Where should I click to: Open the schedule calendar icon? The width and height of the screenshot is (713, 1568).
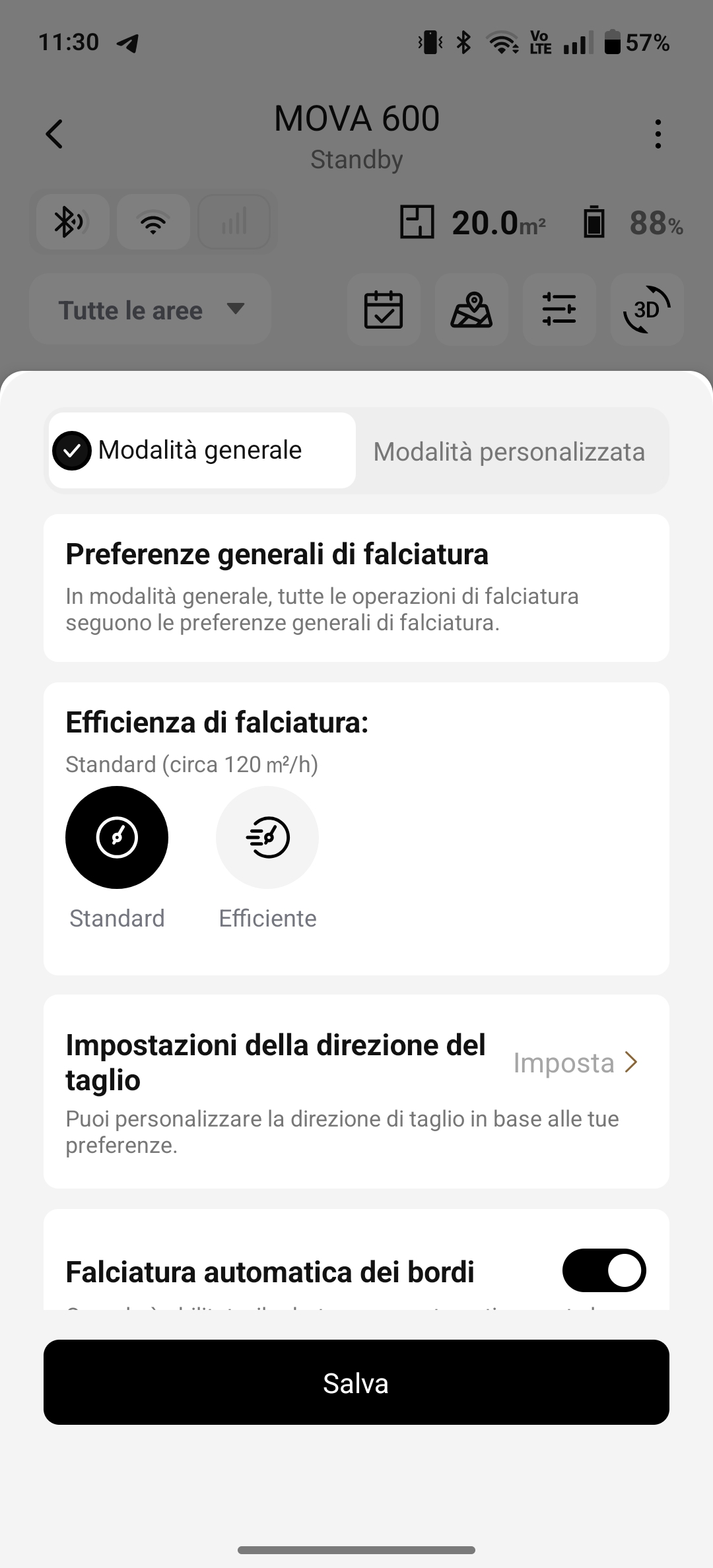click(x=384, y=310)
